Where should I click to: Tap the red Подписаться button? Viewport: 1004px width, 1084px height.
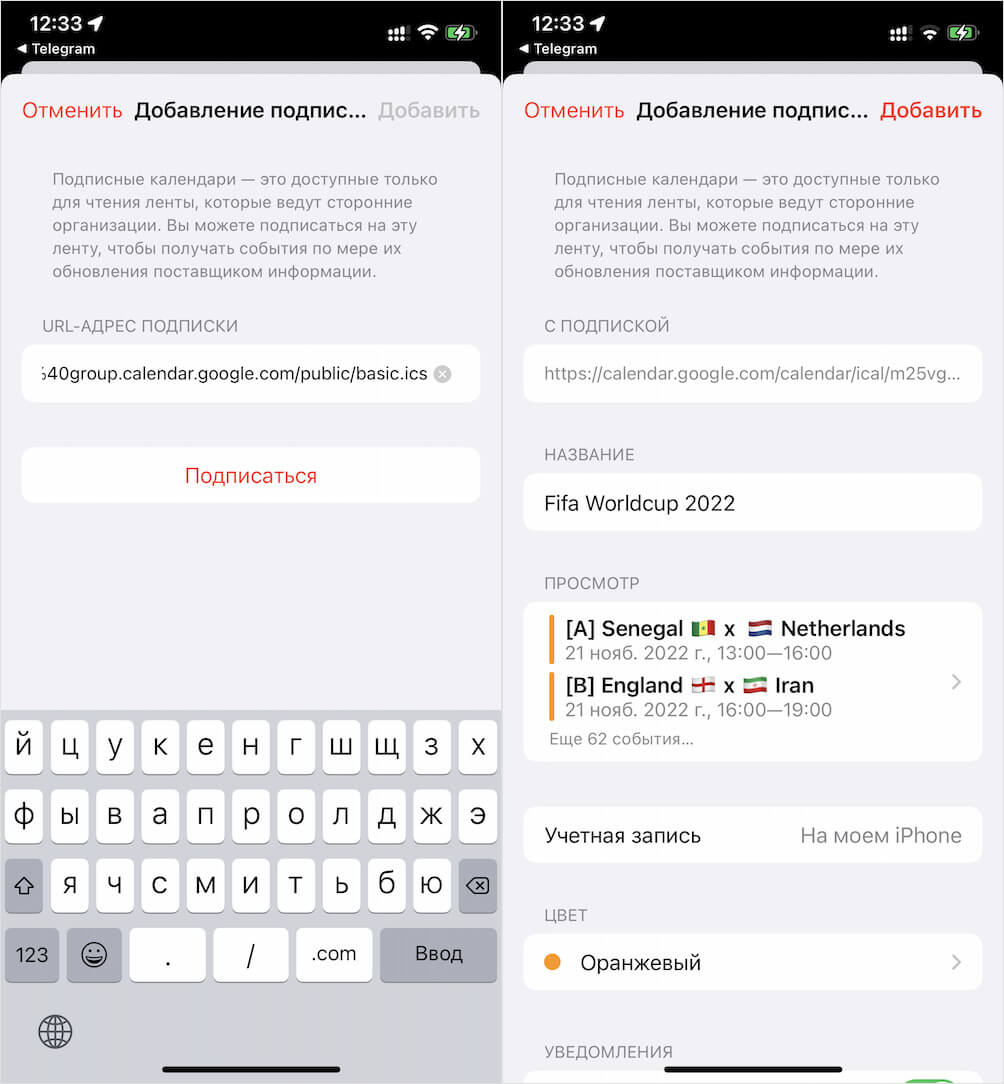coord(250,475)
